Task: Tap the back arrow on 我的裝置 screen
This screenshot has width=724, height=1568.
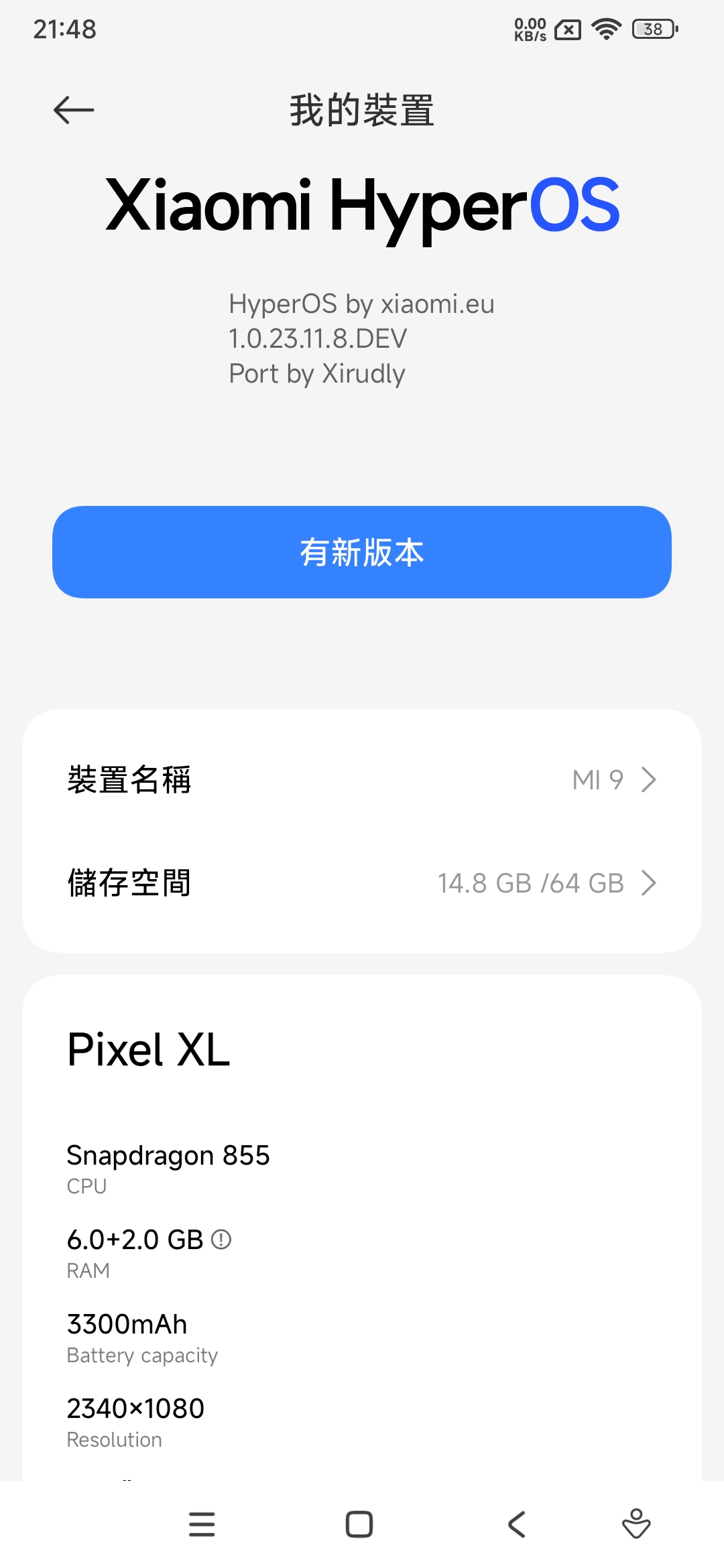Action: point(75,111)
